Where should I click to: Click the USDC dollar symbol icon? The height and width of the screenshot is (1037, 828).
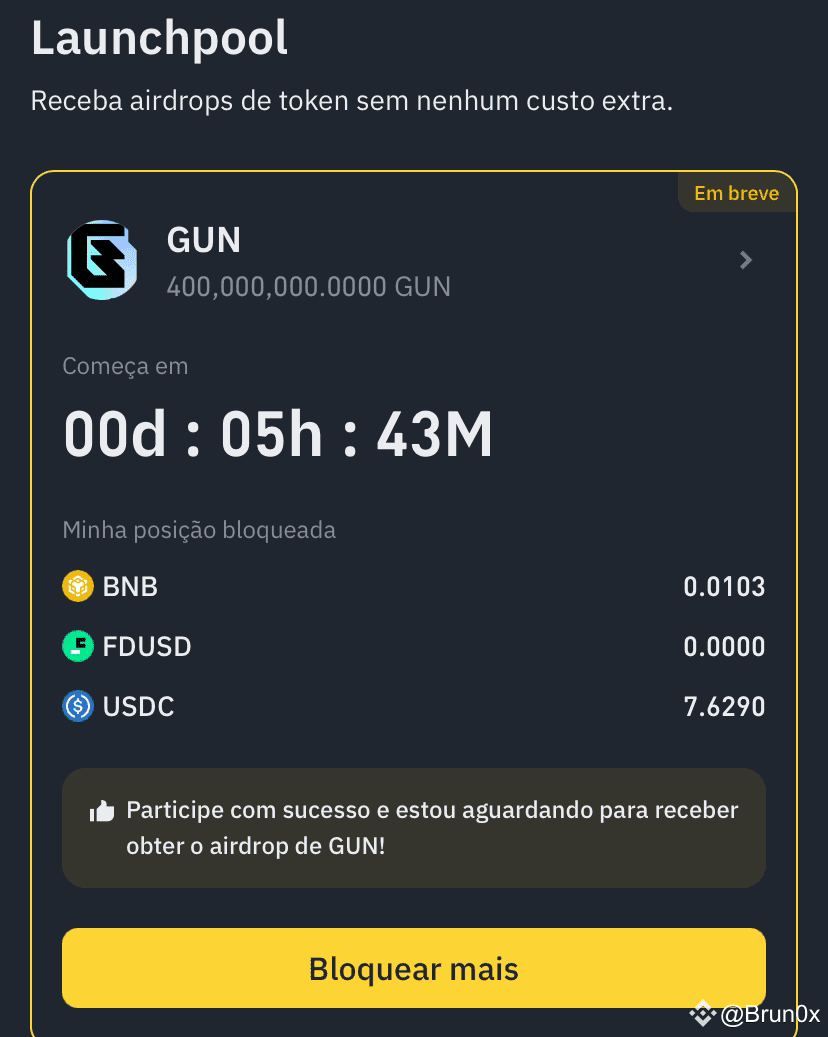tap(78, 706)
